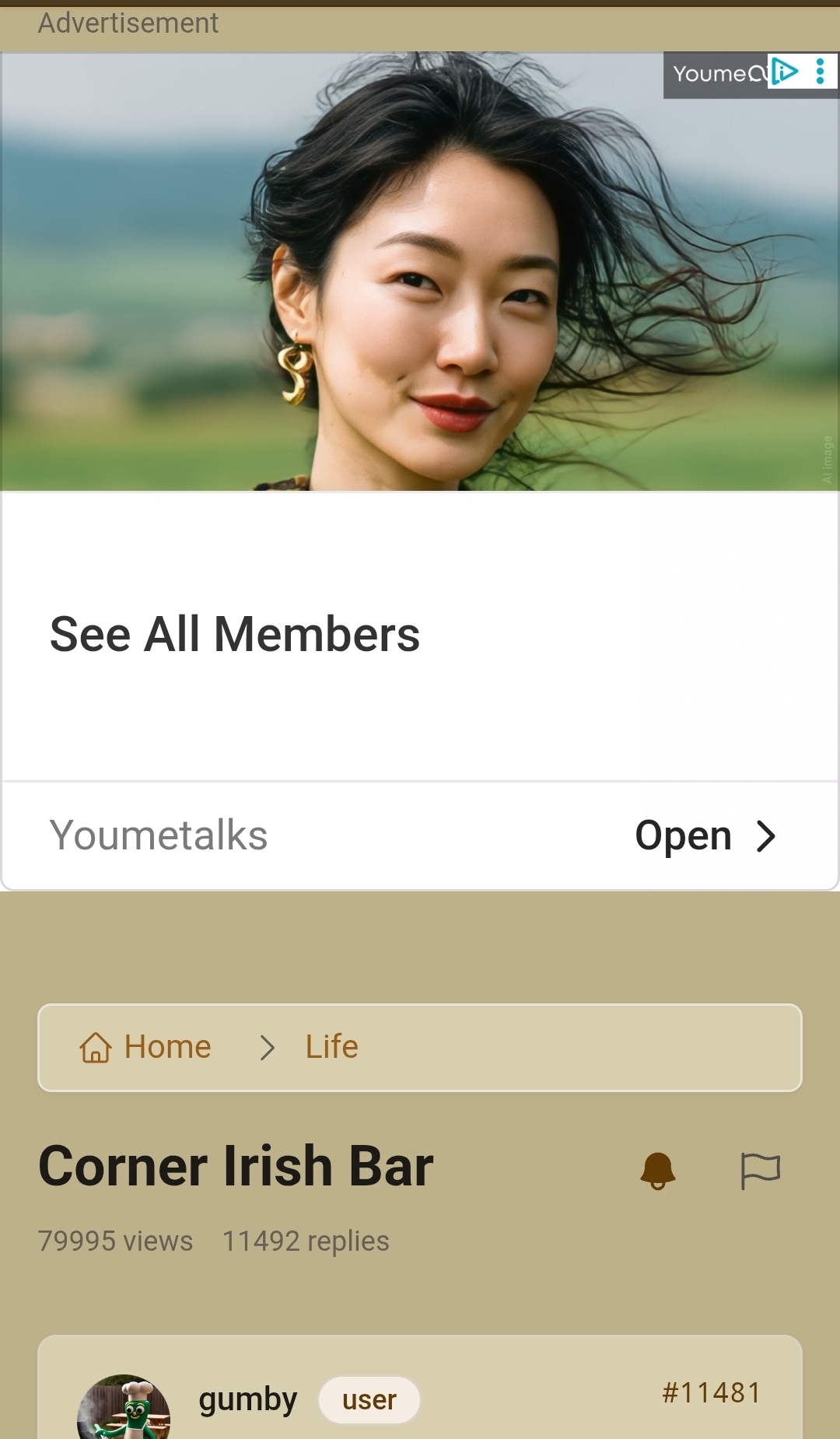The image size is (840, 1439).
Task: Open gumby's username link
Action: pos(248,1399)
